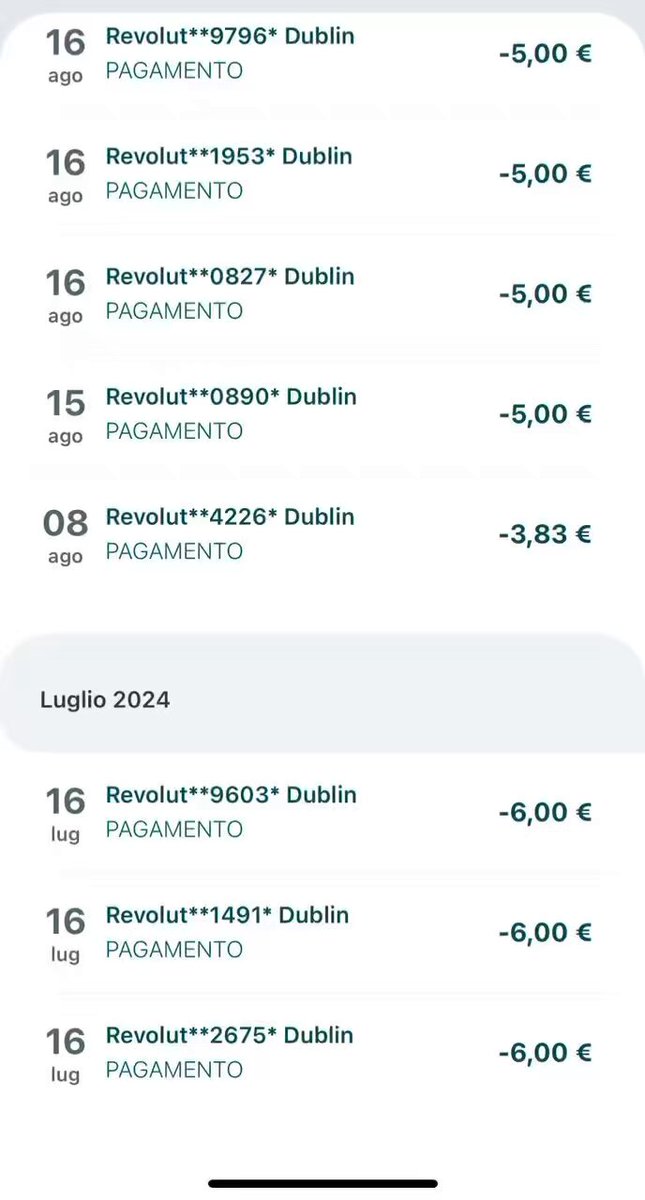Image resolution: width=645 pixels, height=1200 pixels.
Task: Open Revolut**1491* Dublin transaction details
Action: pos(322,932)
